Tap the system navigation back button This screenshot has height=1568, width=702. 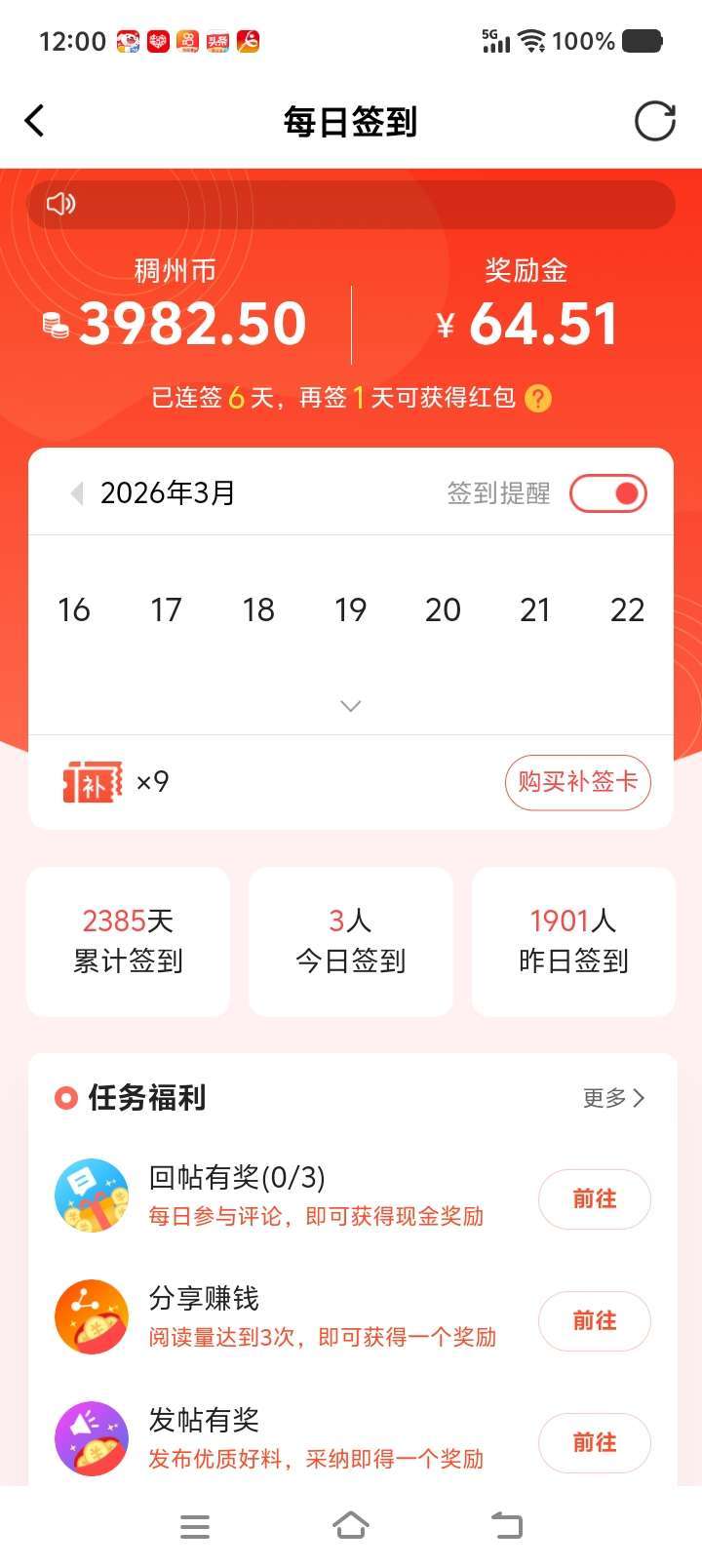[506, 1526]
